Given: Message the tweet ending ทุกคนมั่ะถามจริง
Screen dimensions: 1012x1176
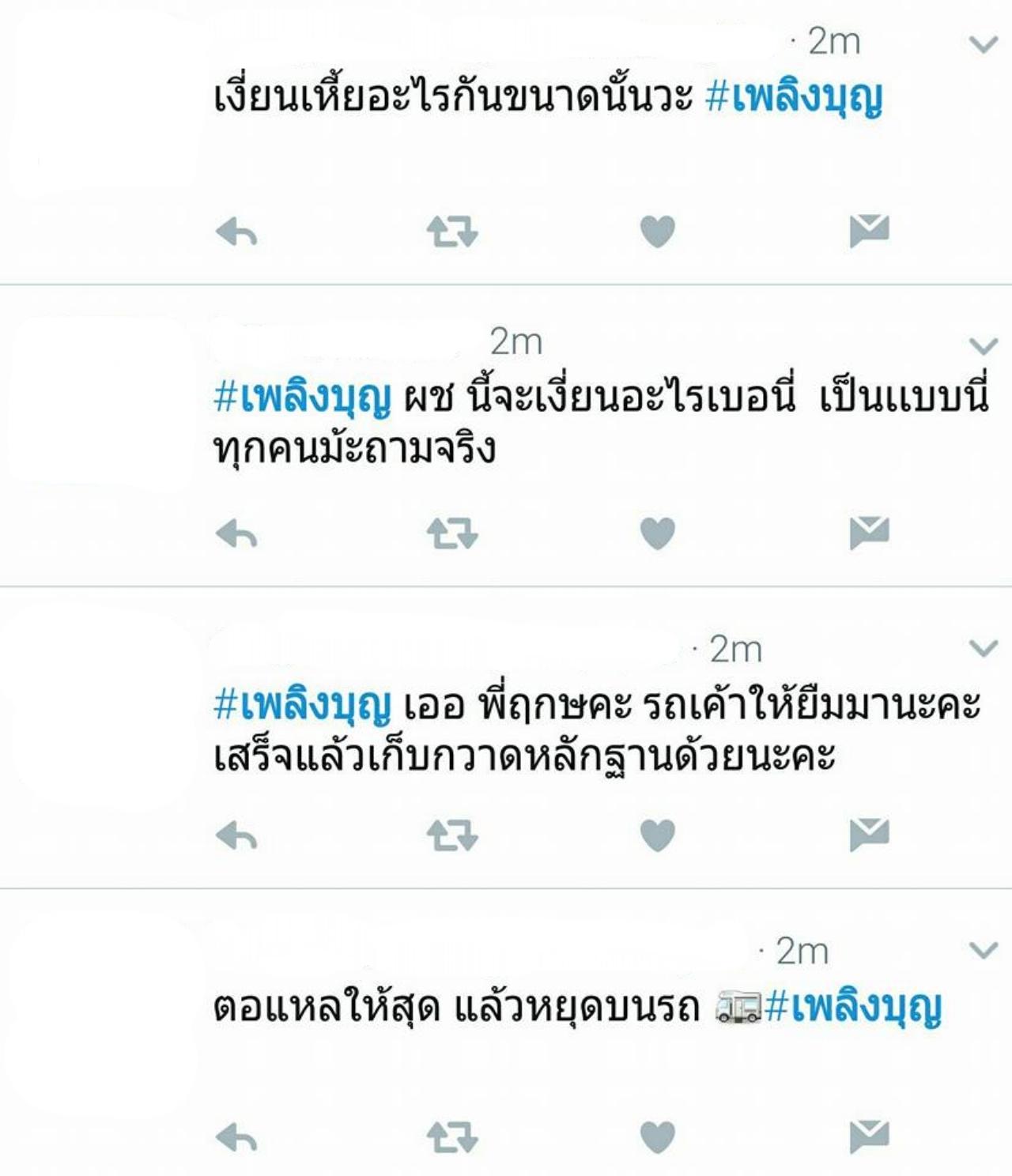Looking at the screenshot, I should click(x=869, y=532).
